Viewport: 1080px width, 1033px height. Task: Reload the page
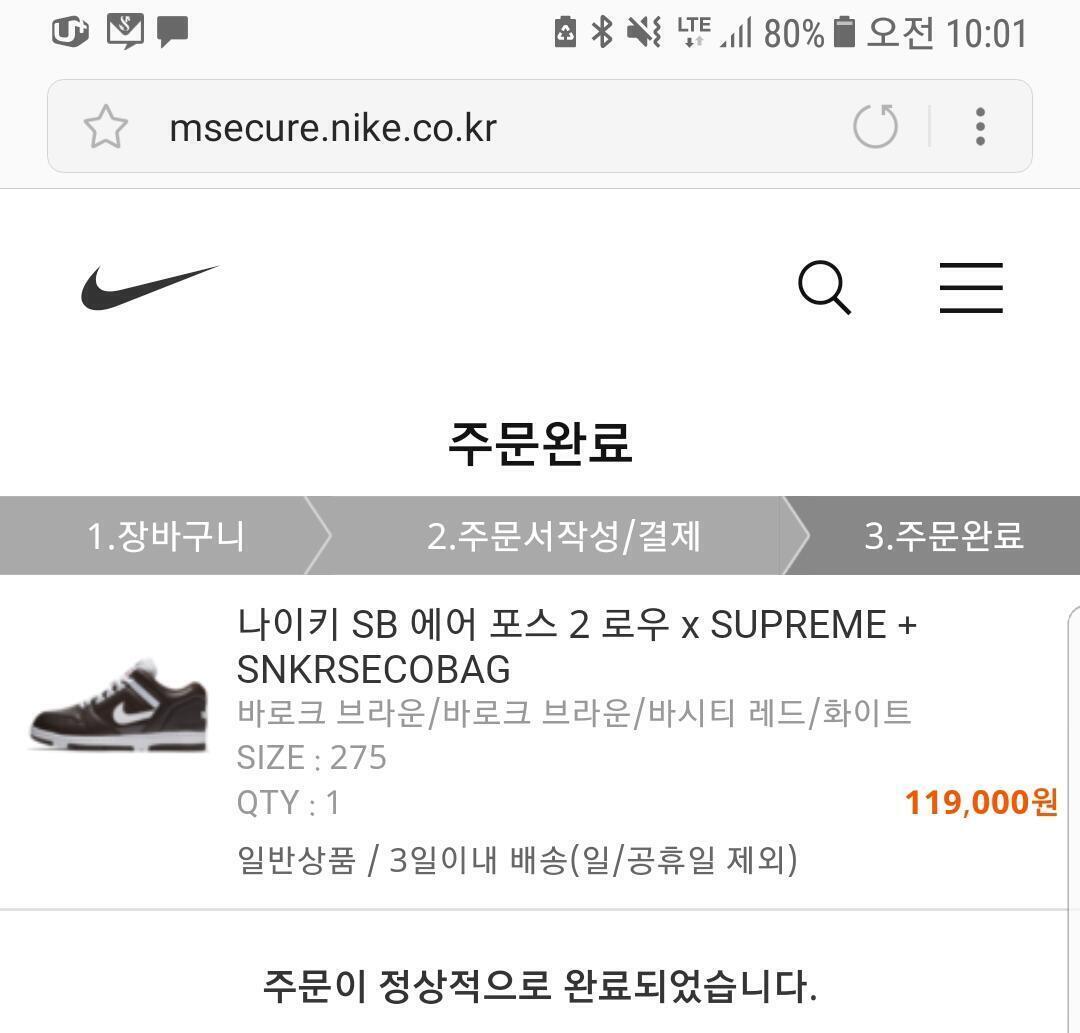875,127
